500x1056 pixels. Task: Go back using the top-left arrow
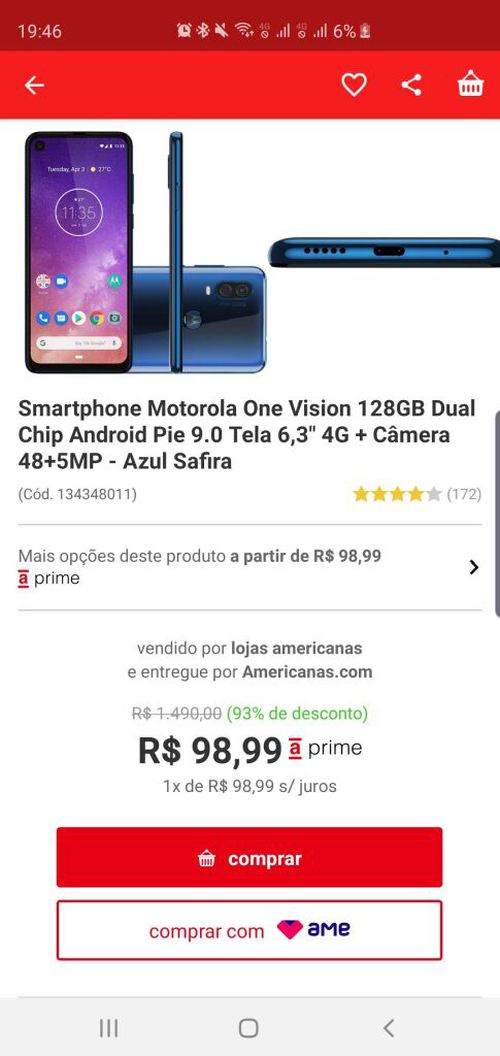34,85
